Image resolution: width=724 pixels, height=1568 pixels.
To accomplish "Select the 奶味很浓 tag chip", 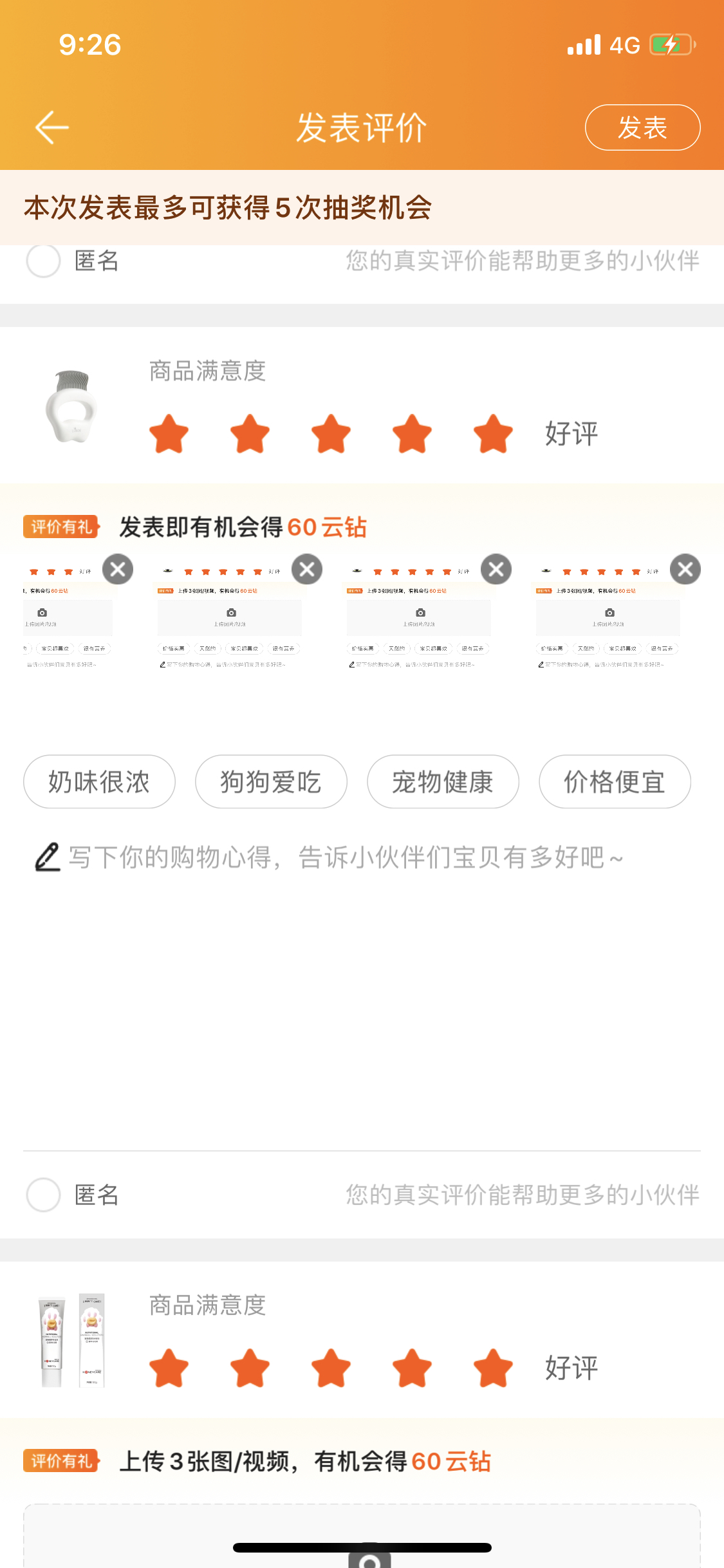I will [x=99, y=782].
